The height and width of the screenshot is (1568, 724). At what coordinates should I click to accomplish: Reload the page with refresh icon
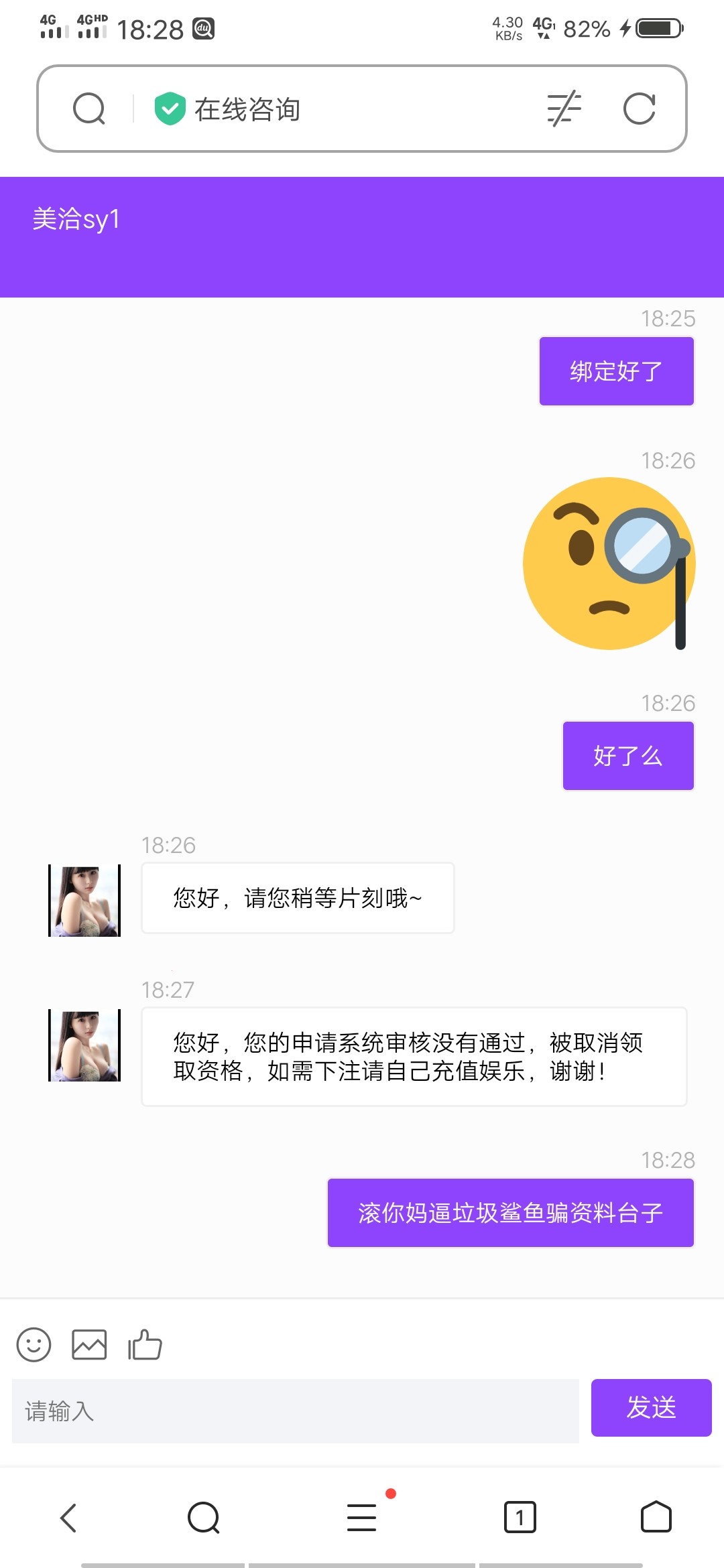(x=639, y=109)
